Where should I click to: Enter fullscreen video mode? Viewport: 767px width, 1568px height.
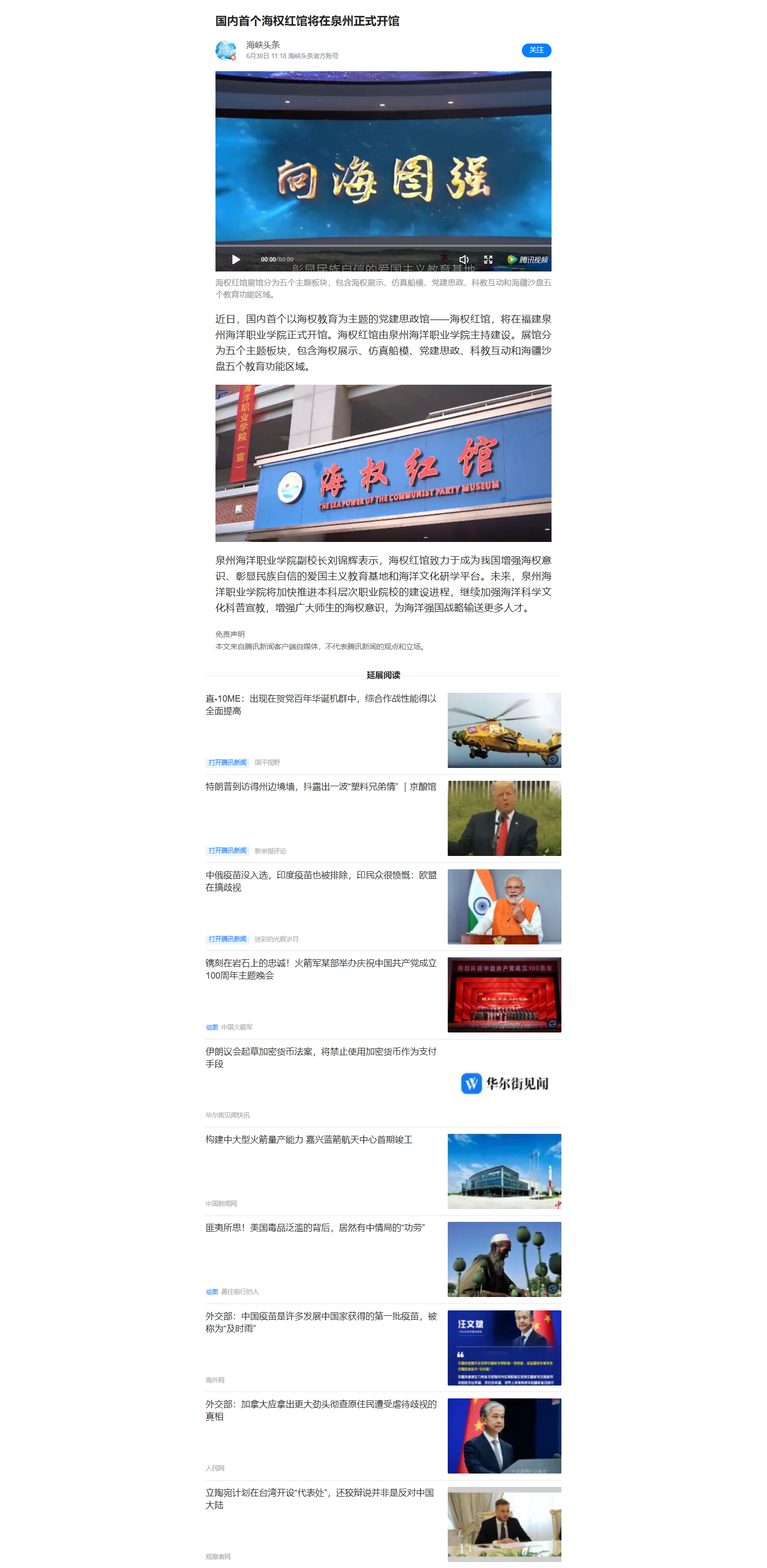pos(488,259)
